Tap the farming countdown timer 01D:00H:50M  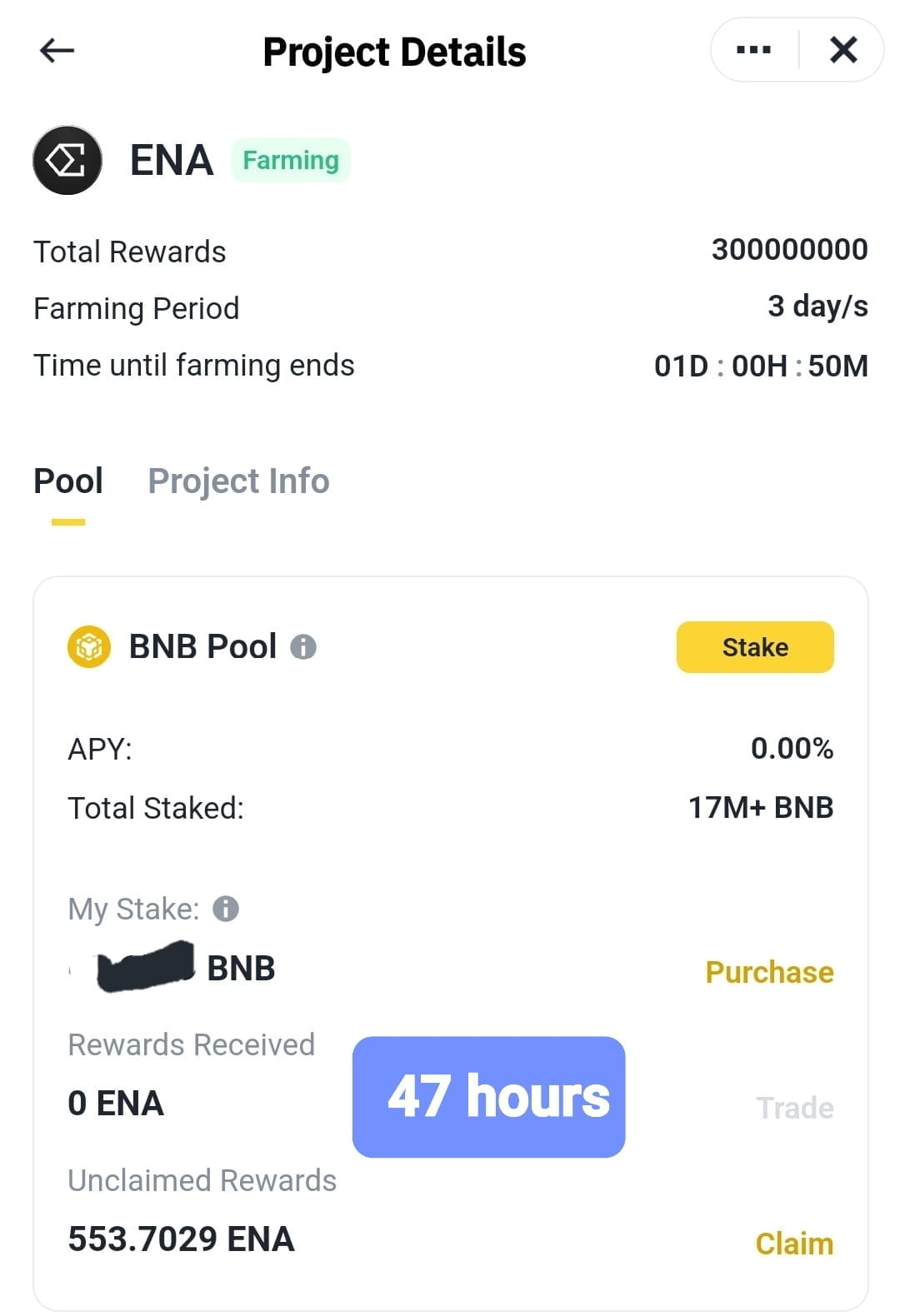click(761, 365)
